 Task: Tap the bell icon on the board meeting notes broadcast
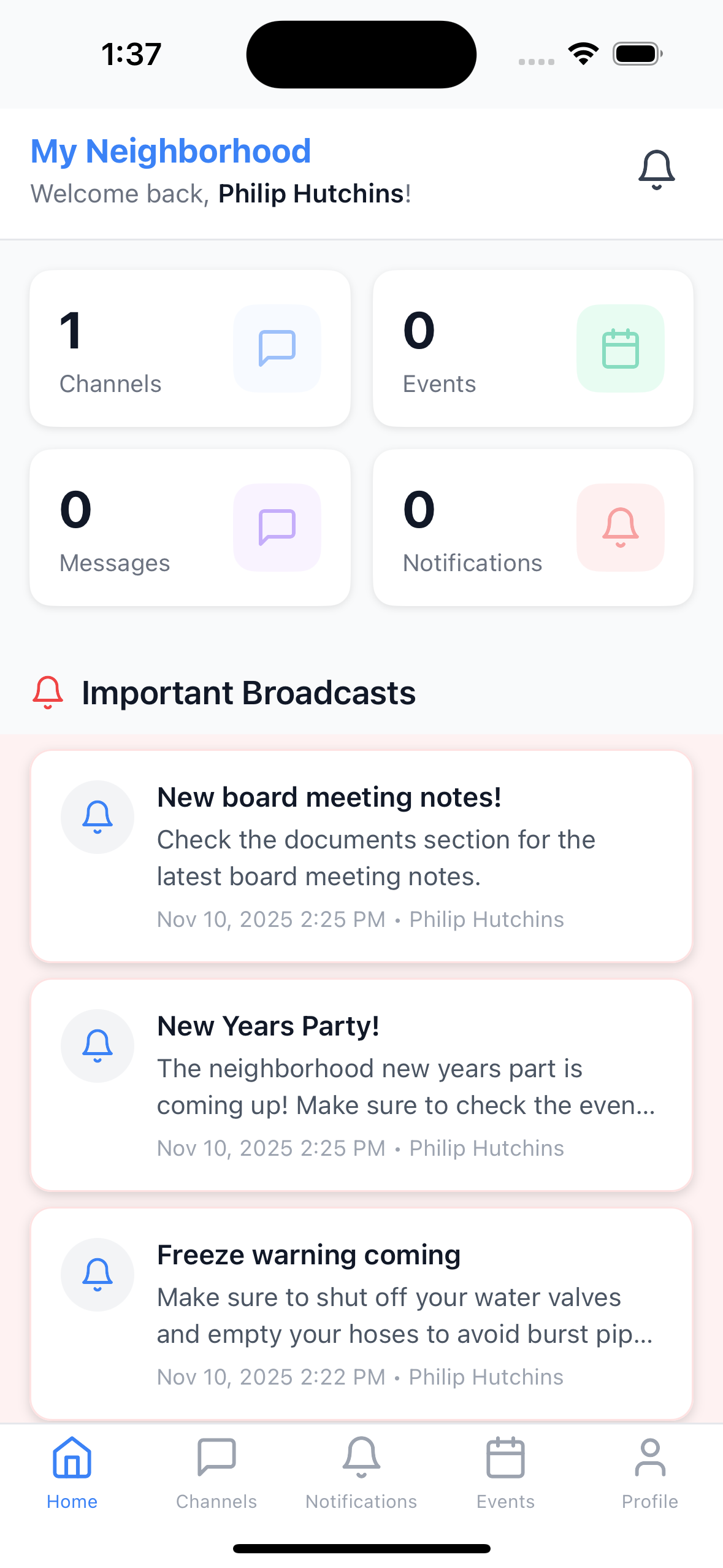coord(97,817)
